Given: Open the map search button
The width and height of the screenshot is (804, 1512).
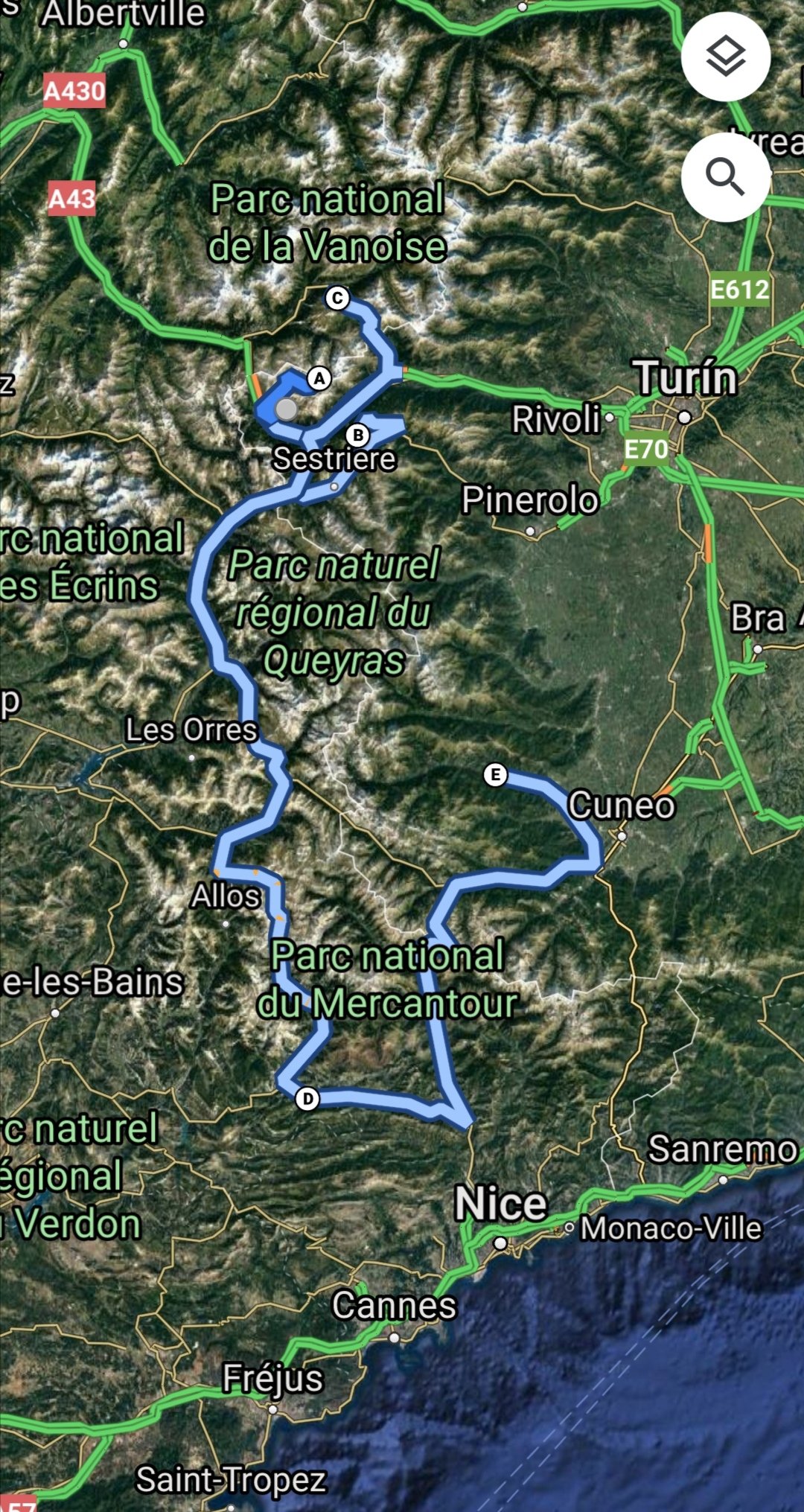Looking at the screenshot, I should pyautogui.click(x=725, y=177).
